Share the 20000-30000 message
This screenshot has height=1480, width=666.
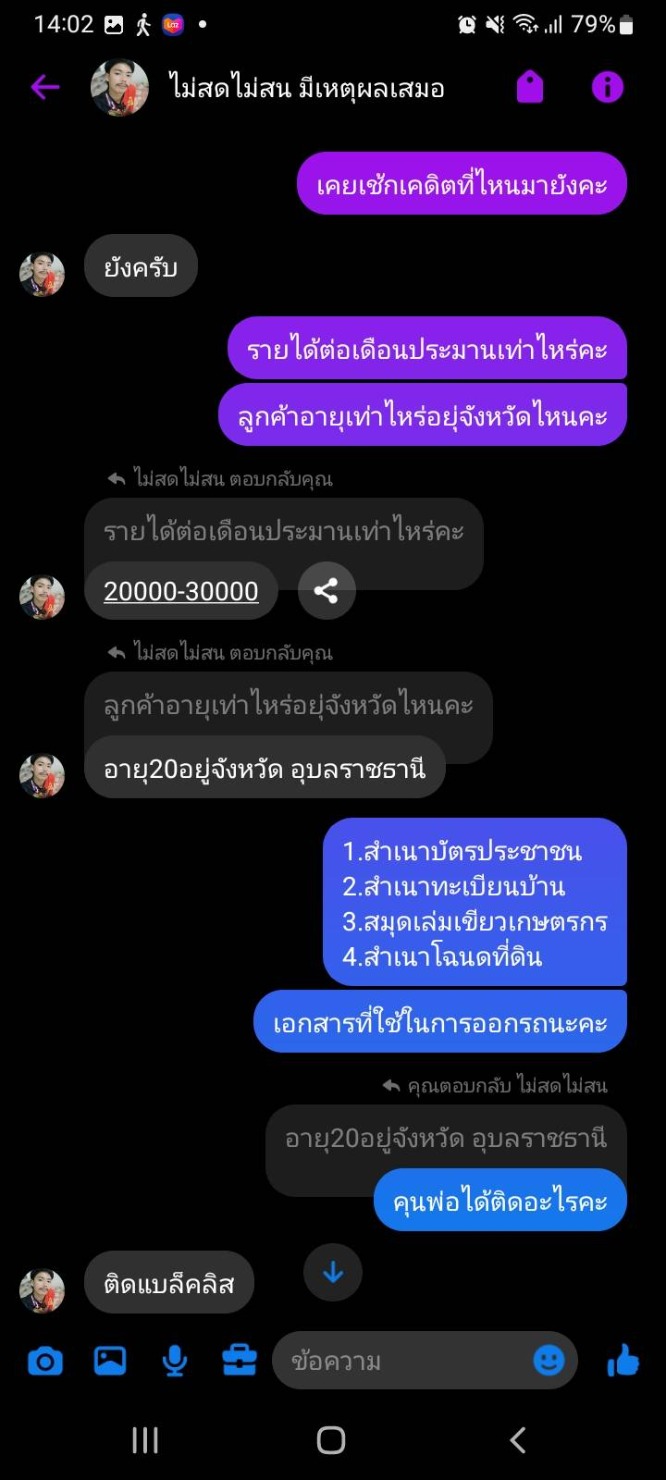coord(326,591)
